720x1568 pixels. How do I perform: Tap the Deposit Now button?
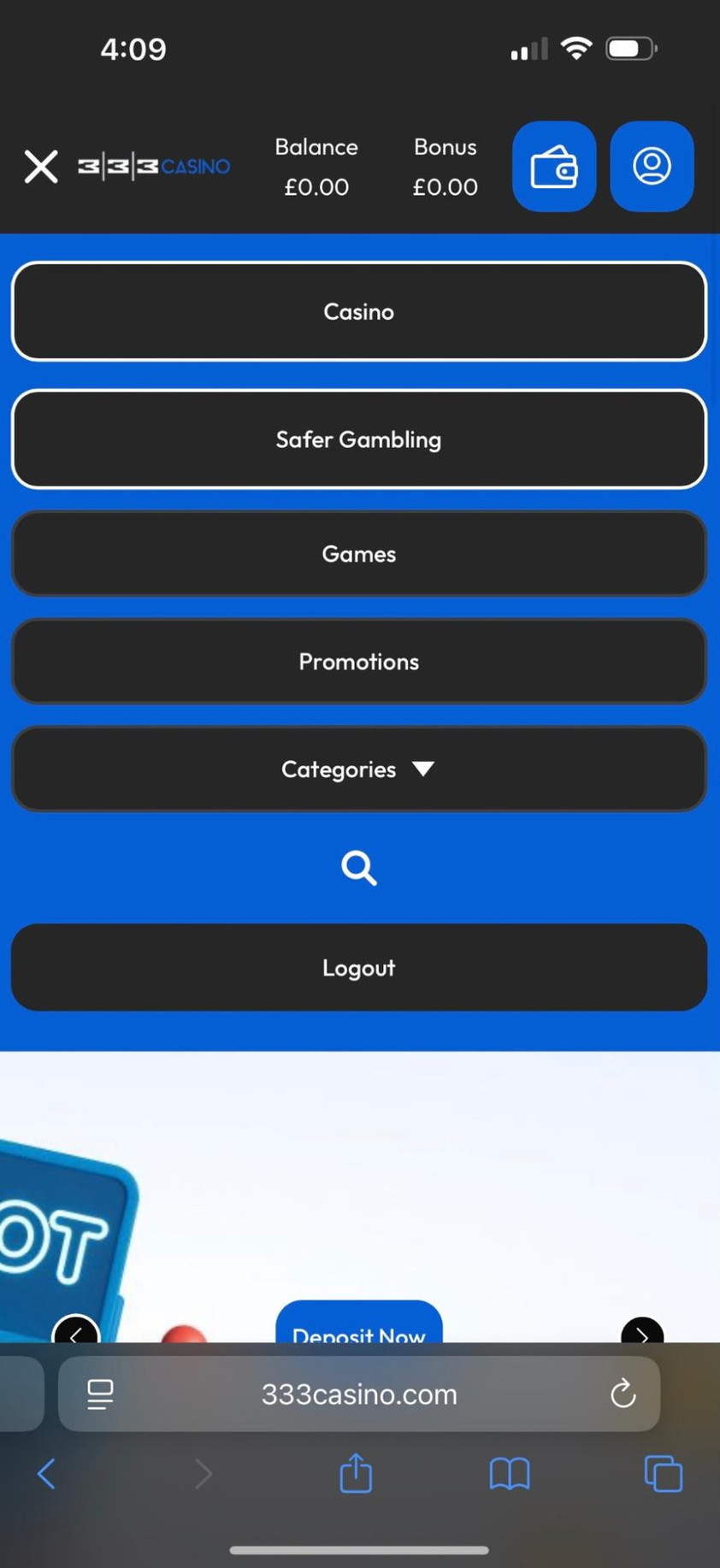[x=358, y=1334]
